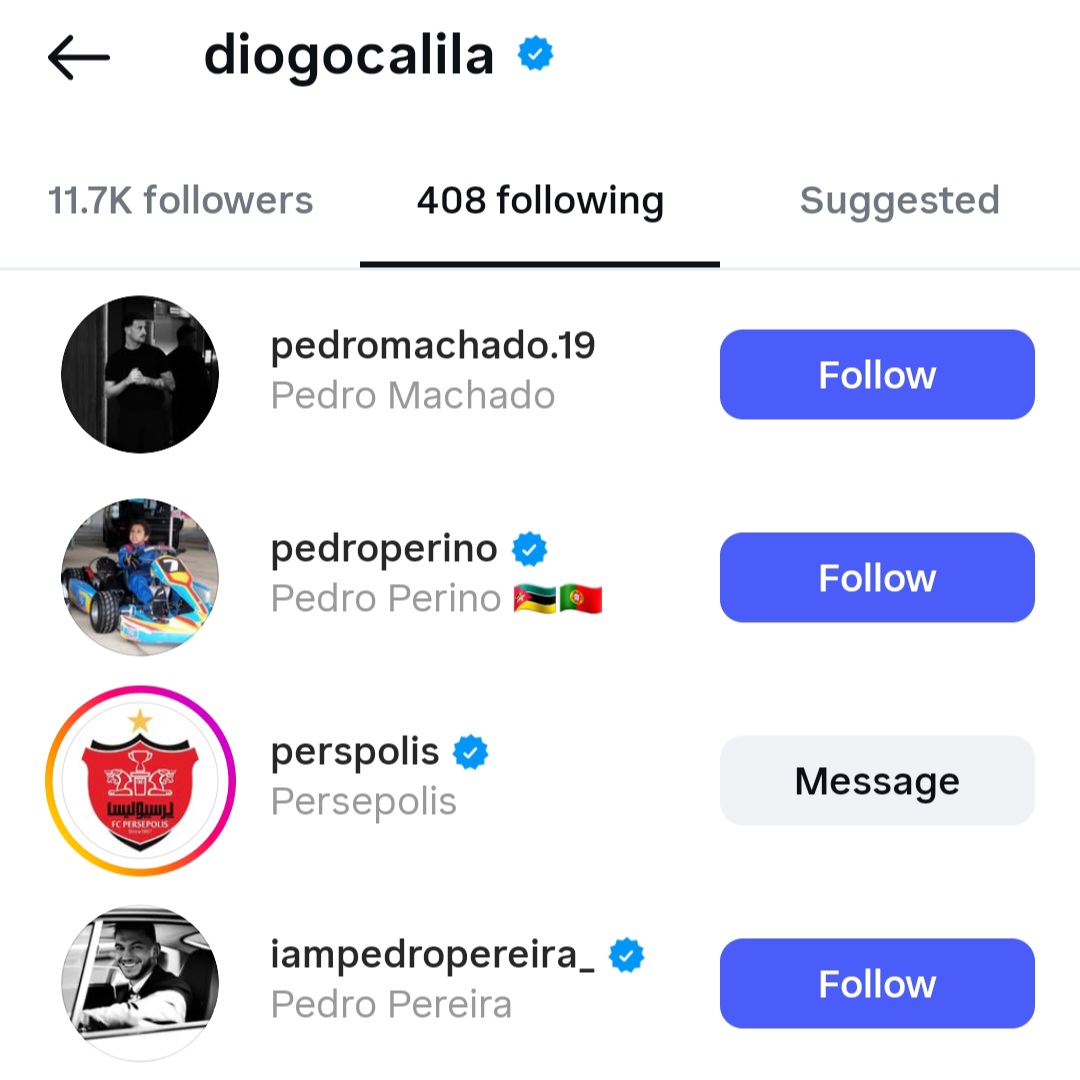Image resolution: width=1080 pixels, height=1080 pixels.
Task: View the Persepolis story ring avatar
Action: coord(140,781)
